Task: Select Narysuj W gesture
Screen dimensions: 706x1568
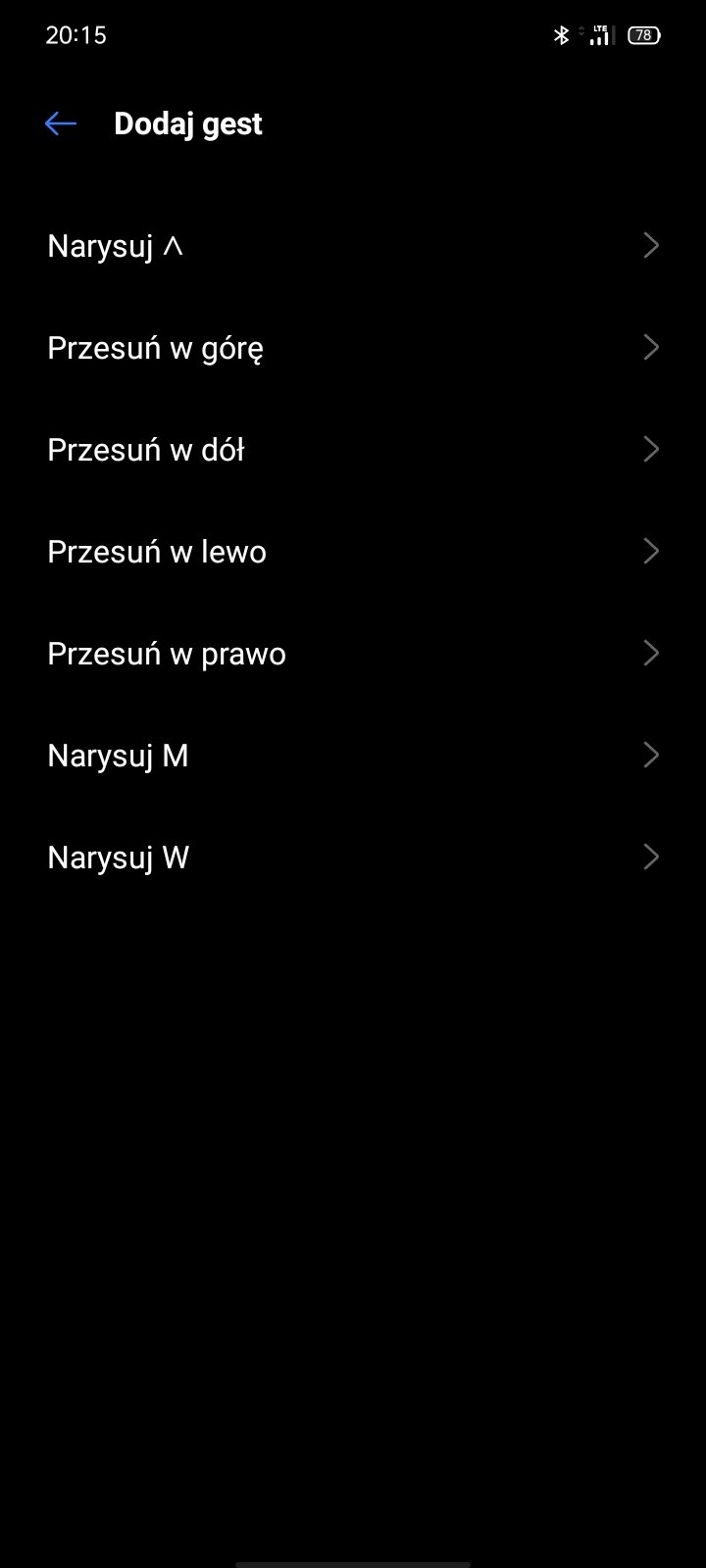Action: [353, 857]
